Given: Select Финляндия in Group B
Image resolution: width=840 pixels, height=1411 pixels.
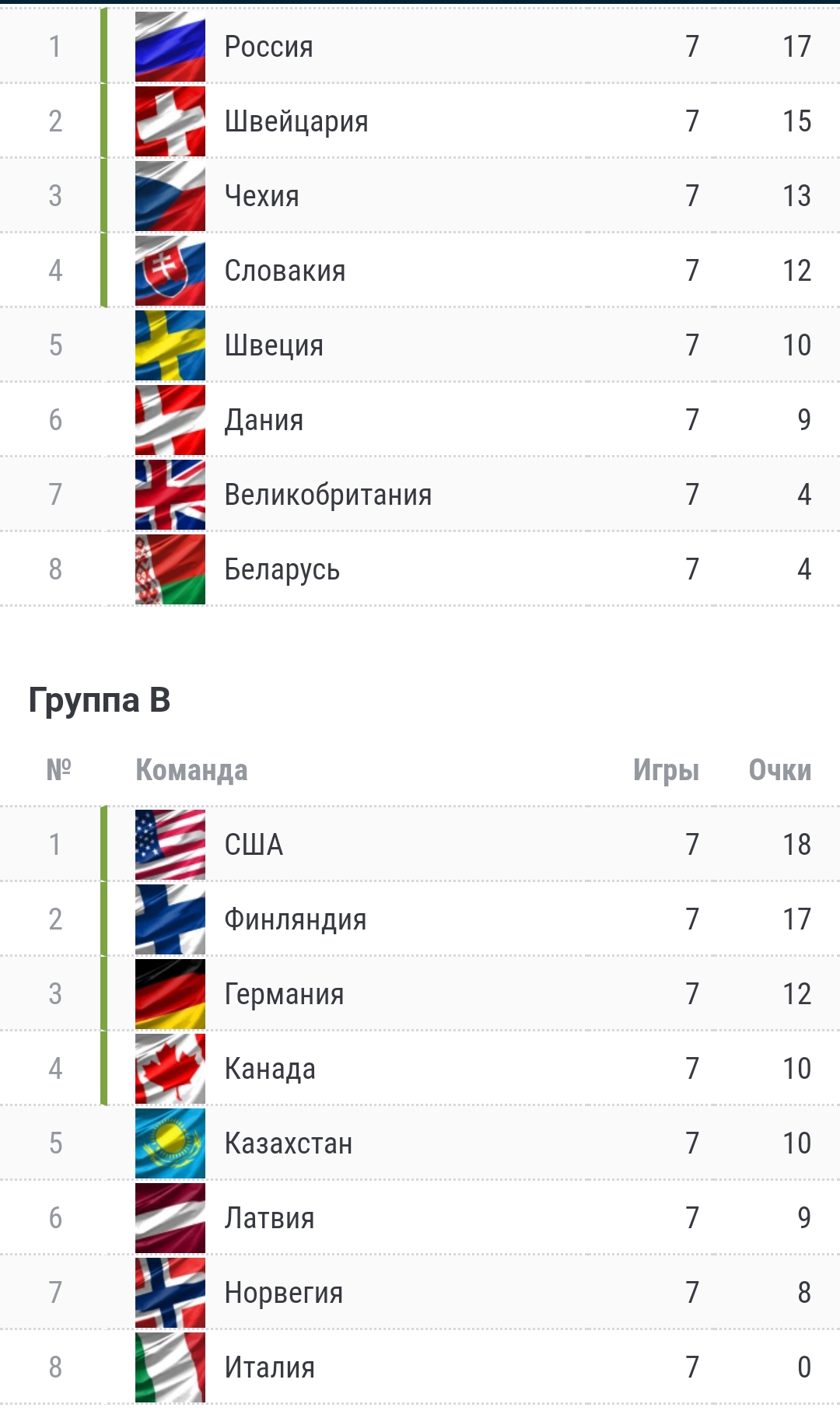Looking at the screenshot, I should pyautogui.click(x=420, y=919).
